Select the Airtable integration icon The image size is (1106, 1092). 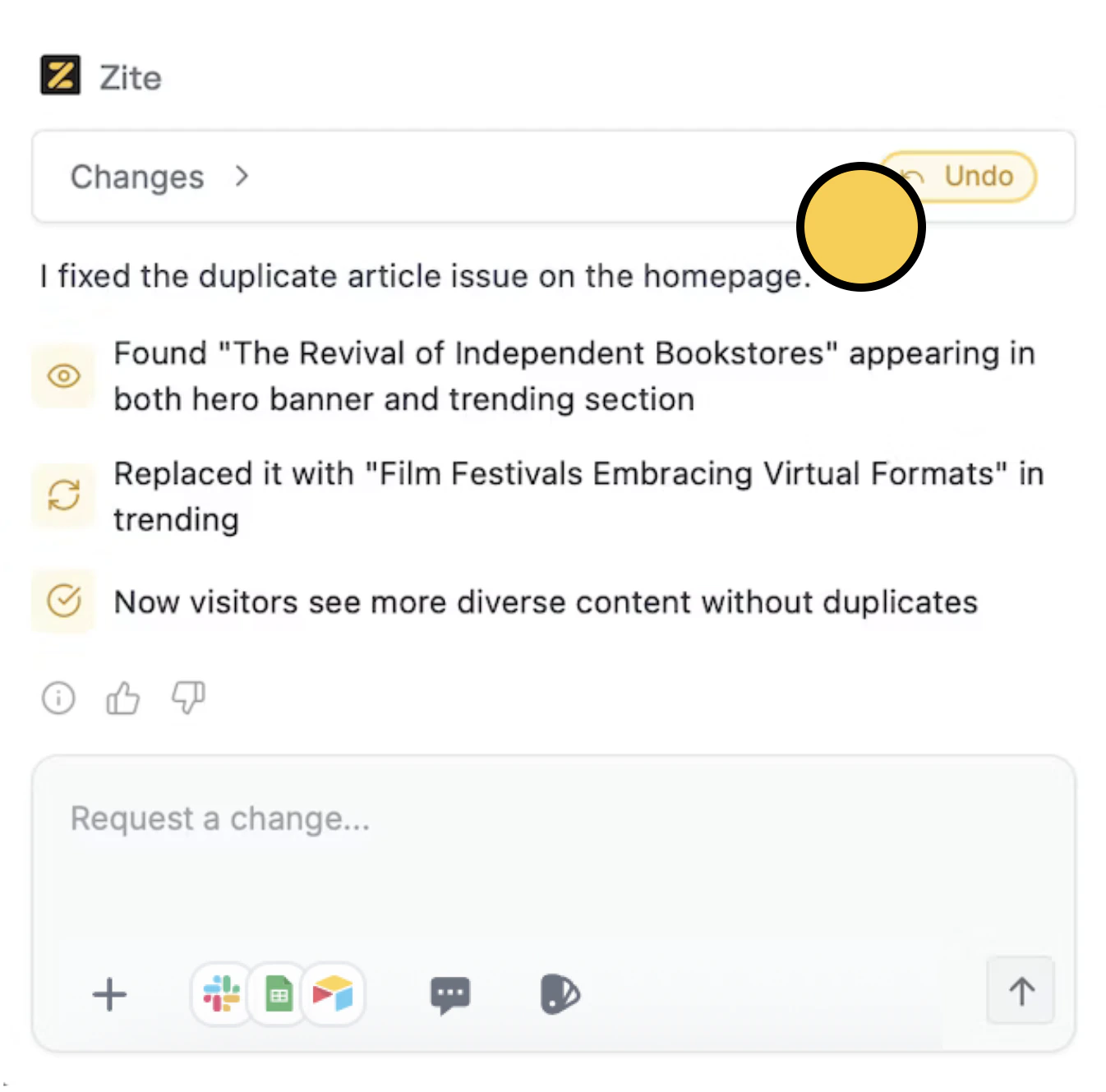click(x=334, y=994)
